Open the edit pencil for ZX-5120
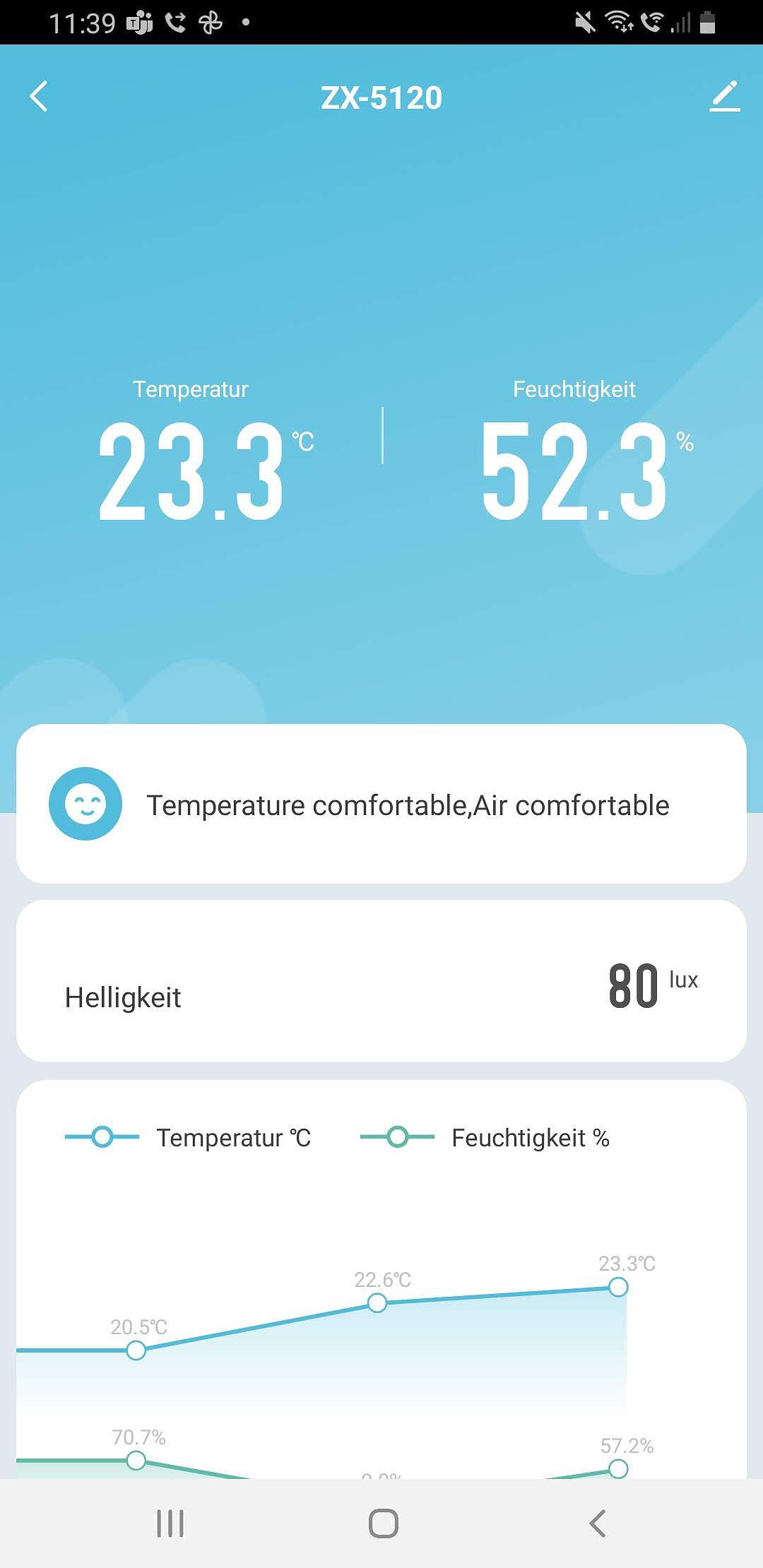This screenshot has width=763, height=1568. [724, 97]
